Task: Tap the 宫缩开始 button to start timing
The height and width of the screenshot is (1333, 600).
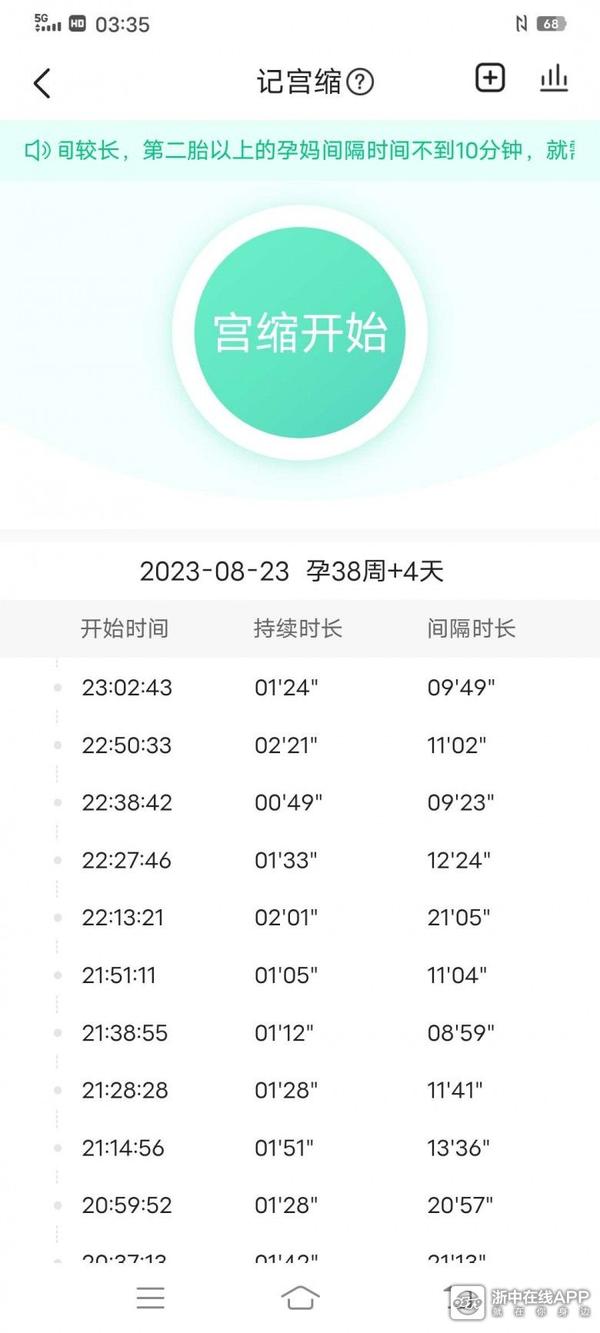Action: tap(300, 333)
